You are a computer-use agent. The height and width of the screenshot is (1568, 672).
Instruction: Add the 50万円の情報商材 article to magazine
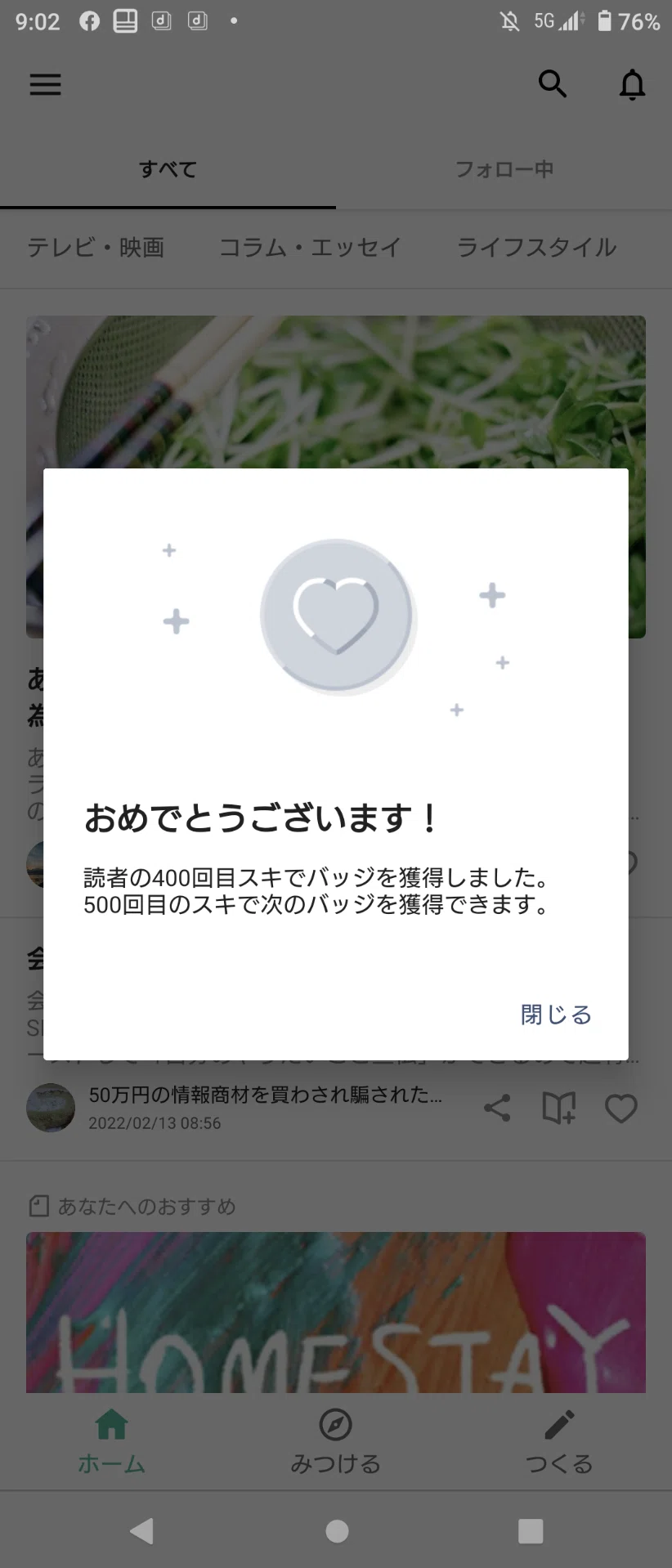coord(559,1109)
